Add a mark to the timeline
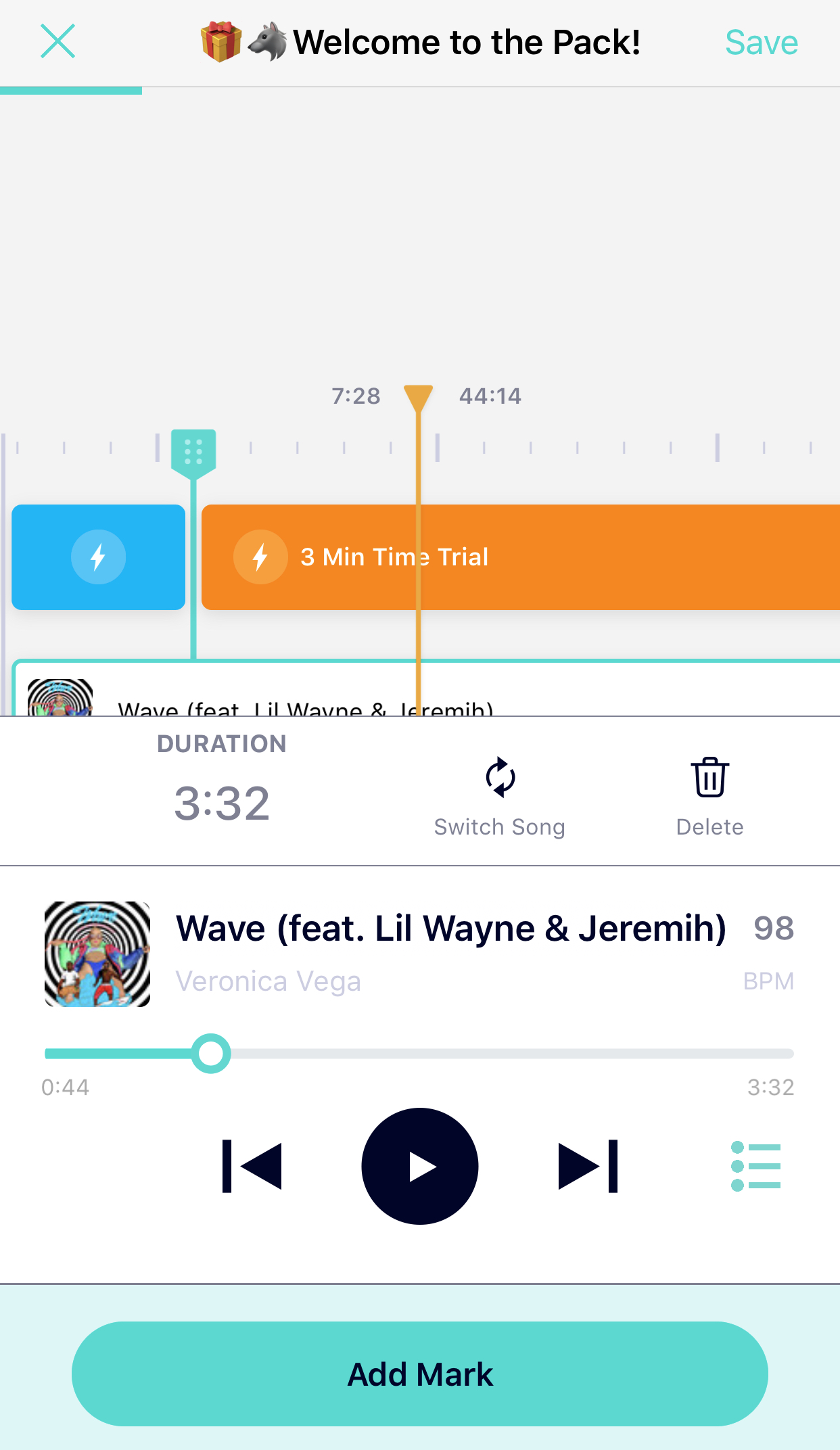Viewport: 840px width, 1450px height. pyautogui.click(x=420, y=1374)
